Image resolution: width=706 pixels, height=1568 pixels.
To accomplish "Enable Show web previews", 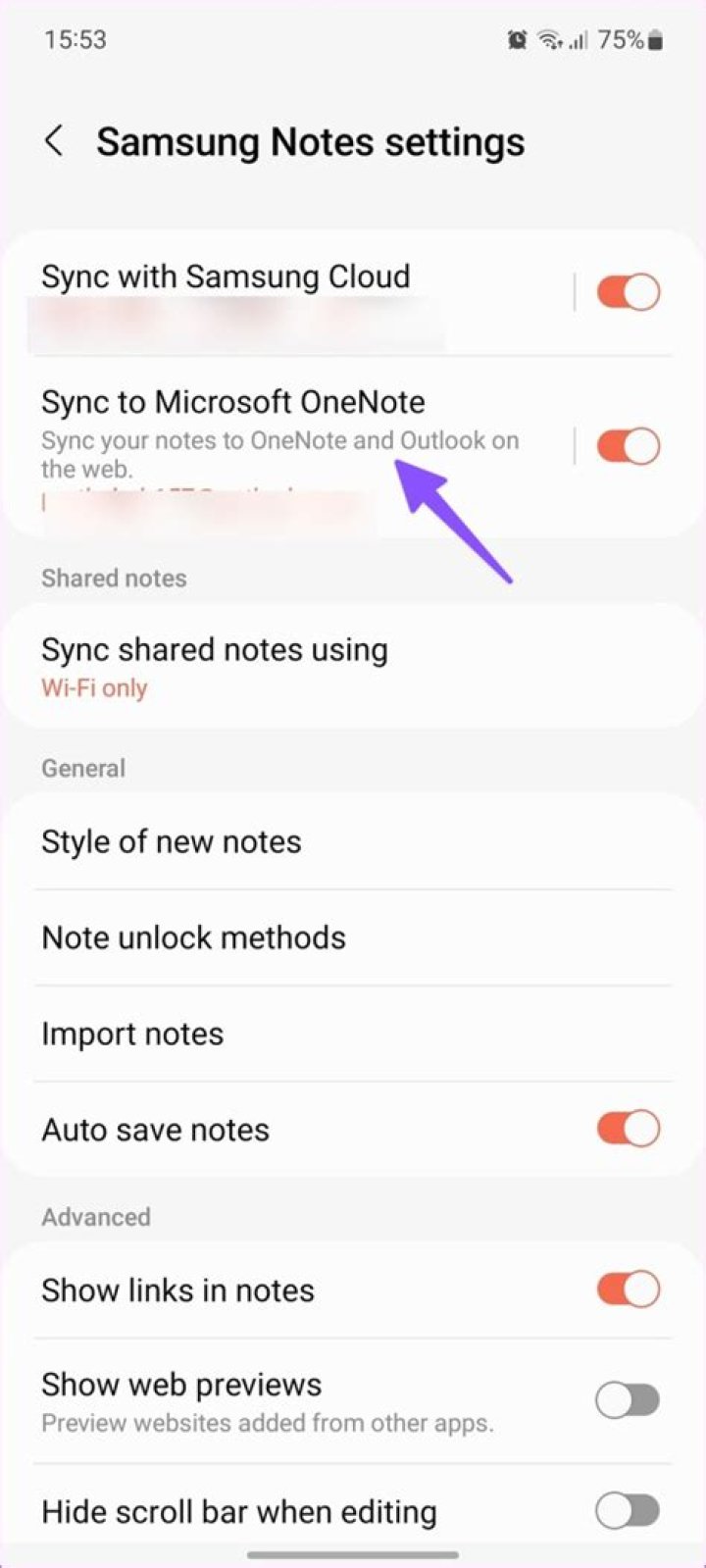I will click(629, 1401).
